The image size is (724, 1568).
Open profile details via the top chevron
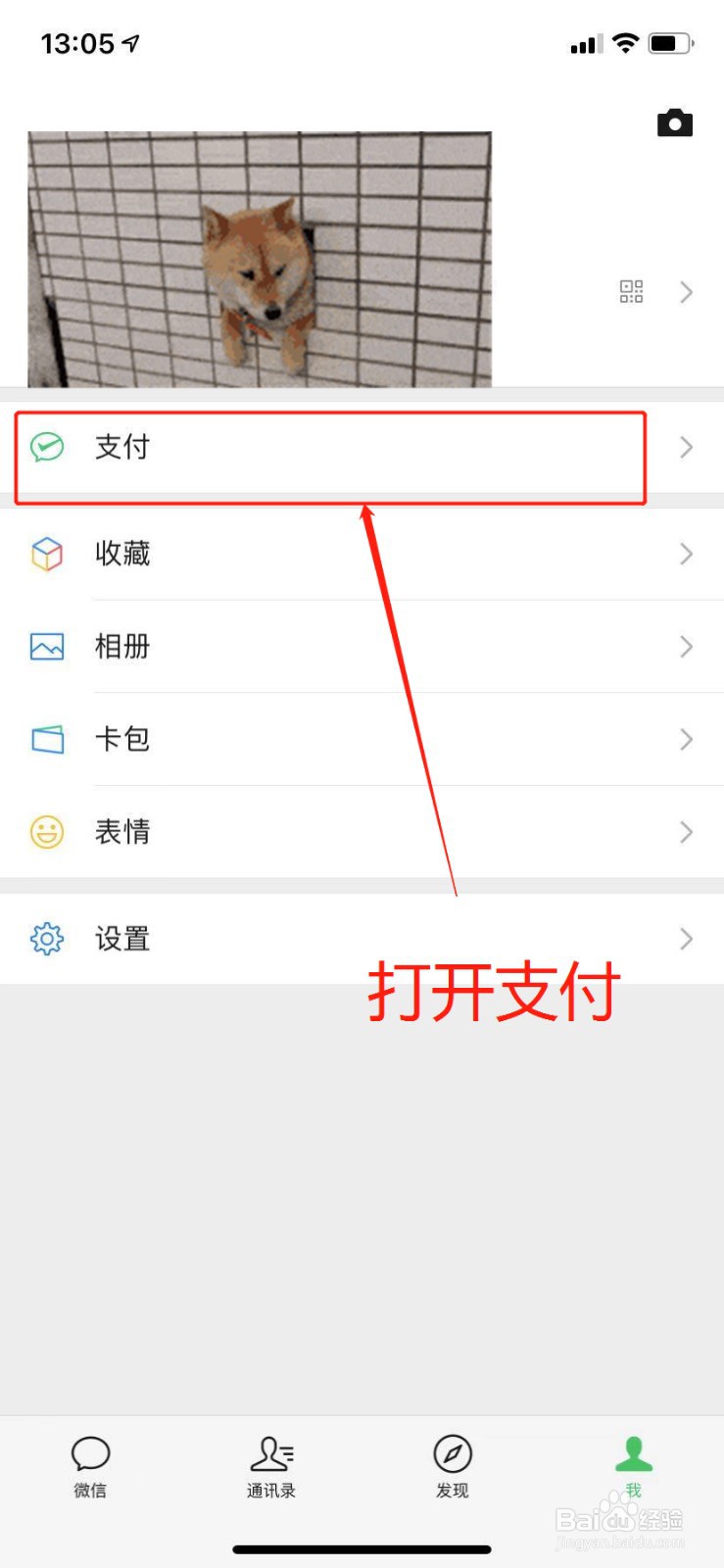pyautogui.click(x=686, y=291)
